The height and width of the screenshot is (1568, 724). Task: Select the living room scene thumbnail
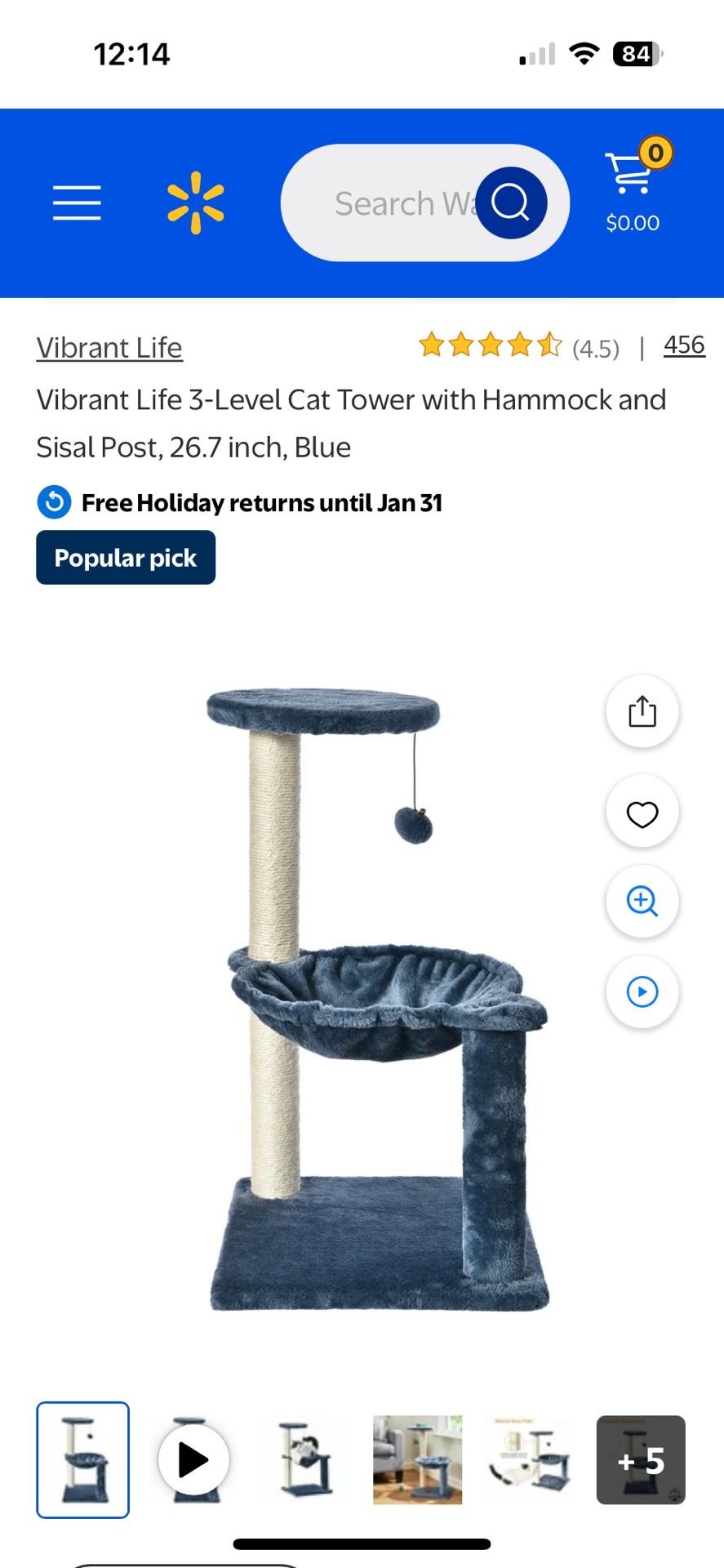click(417, 1459)
